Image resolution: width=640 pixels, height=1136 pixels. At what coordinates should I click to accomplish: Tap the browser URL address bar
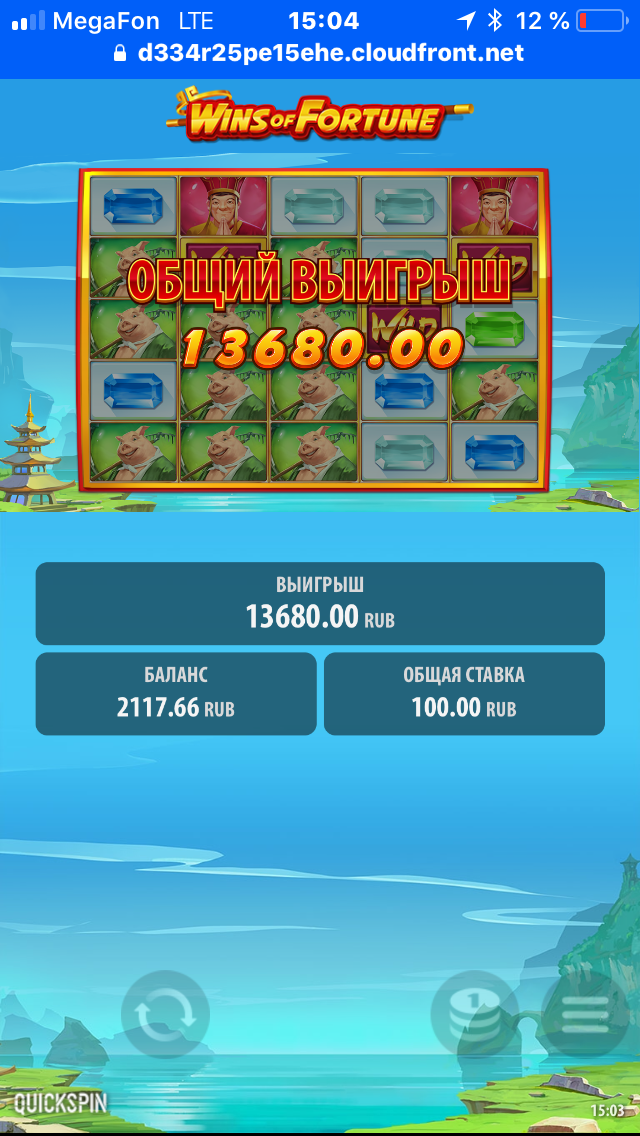[320, 53]
